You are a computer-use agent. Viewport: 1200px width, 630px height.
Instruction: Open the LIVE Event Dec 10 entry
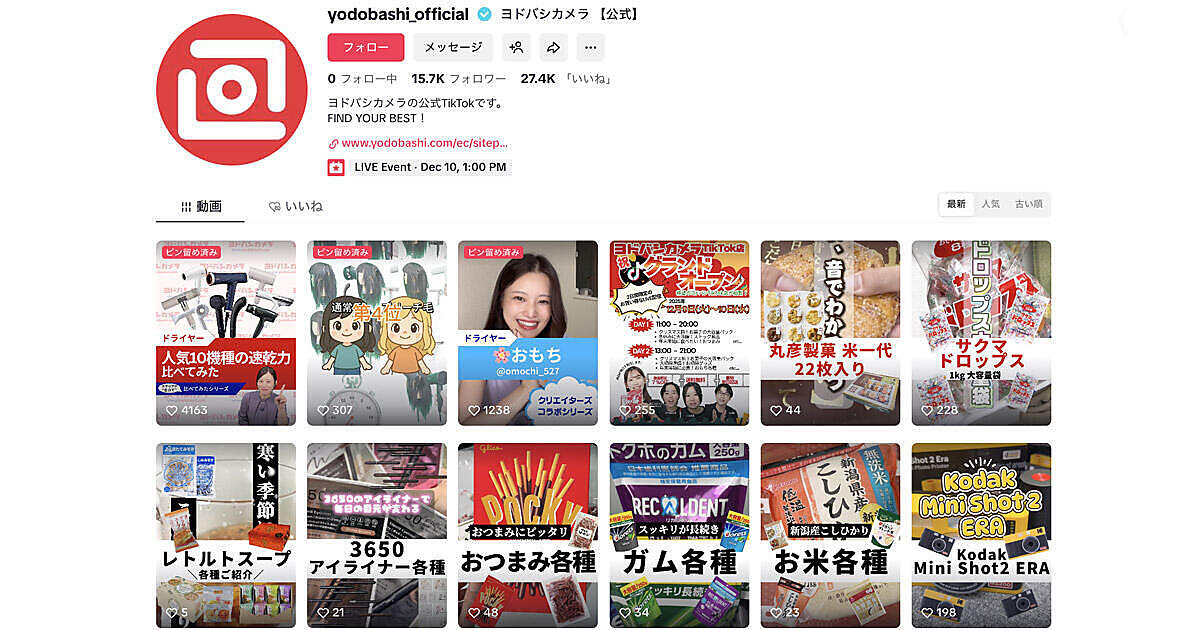coord(429,167)
